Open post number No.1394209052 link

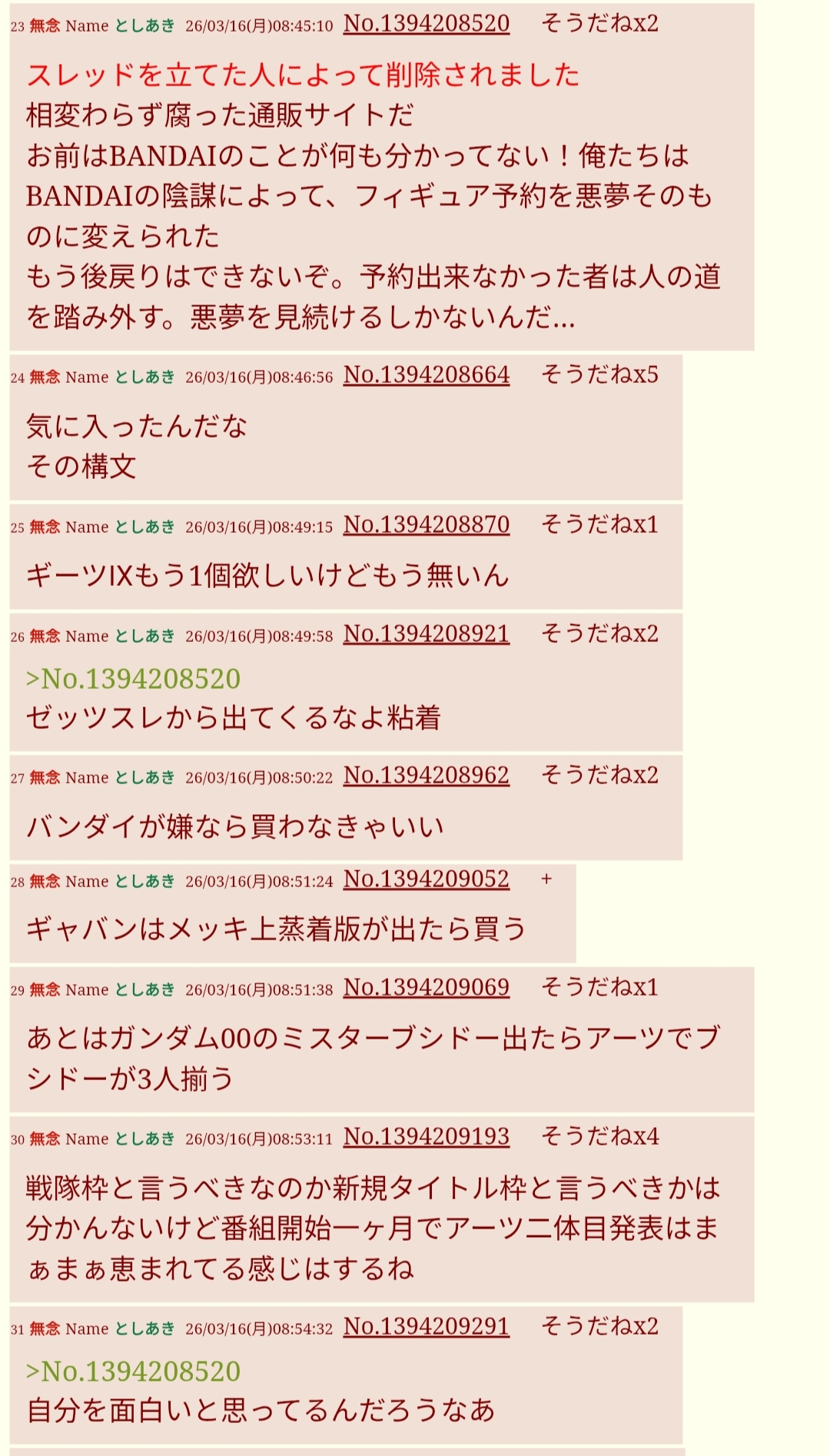(426, 879)
